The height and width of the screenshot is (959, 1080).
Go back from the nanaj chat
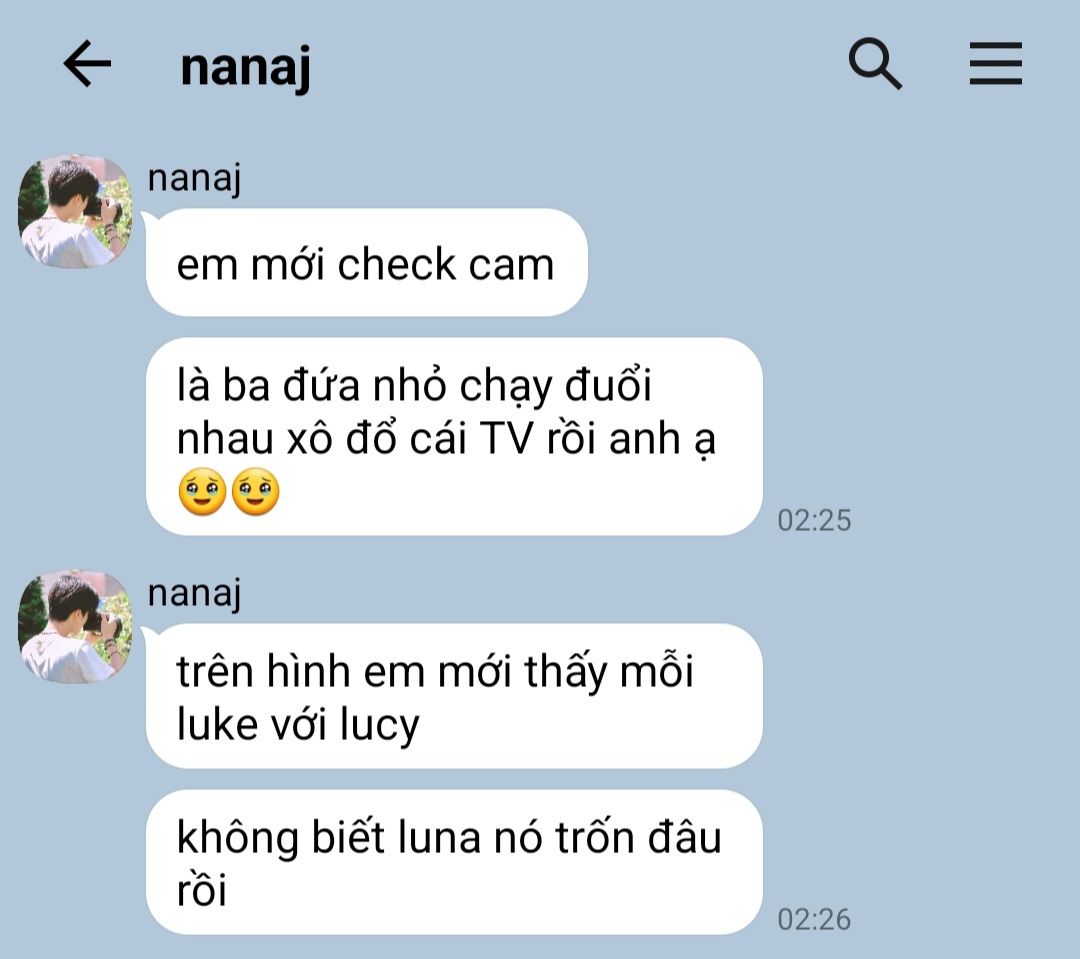(88, 65)
